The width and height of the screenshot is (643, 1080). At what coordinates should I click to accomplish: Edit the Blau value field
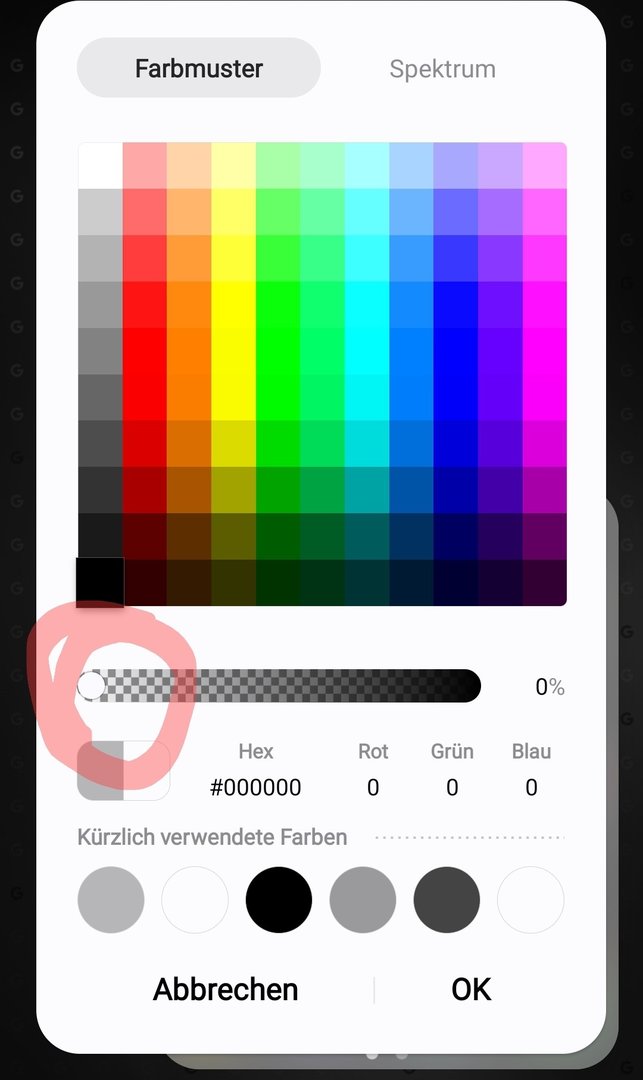tap(531, 788)
